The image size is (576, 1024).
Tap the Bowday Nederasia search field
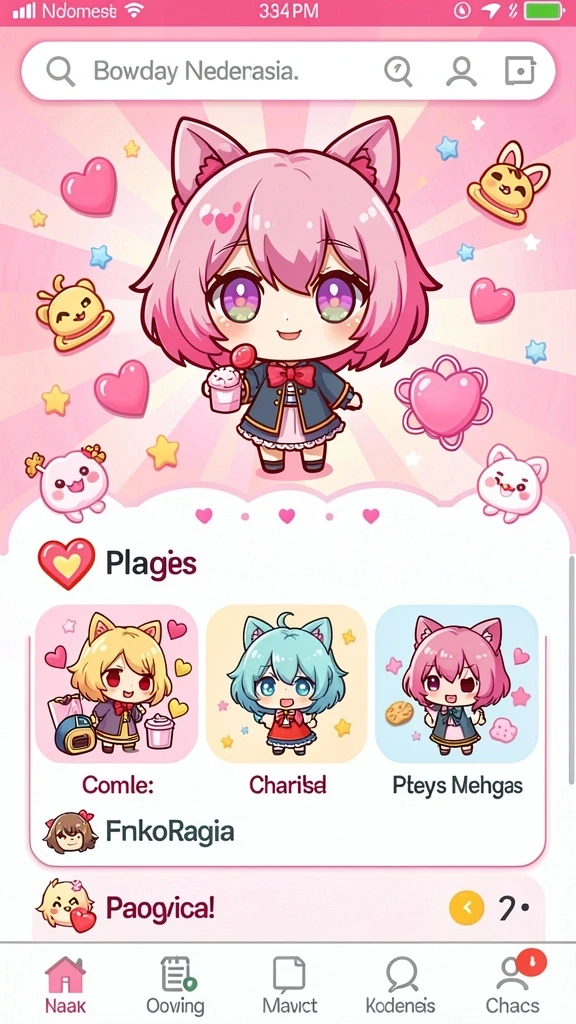[287, 71]
